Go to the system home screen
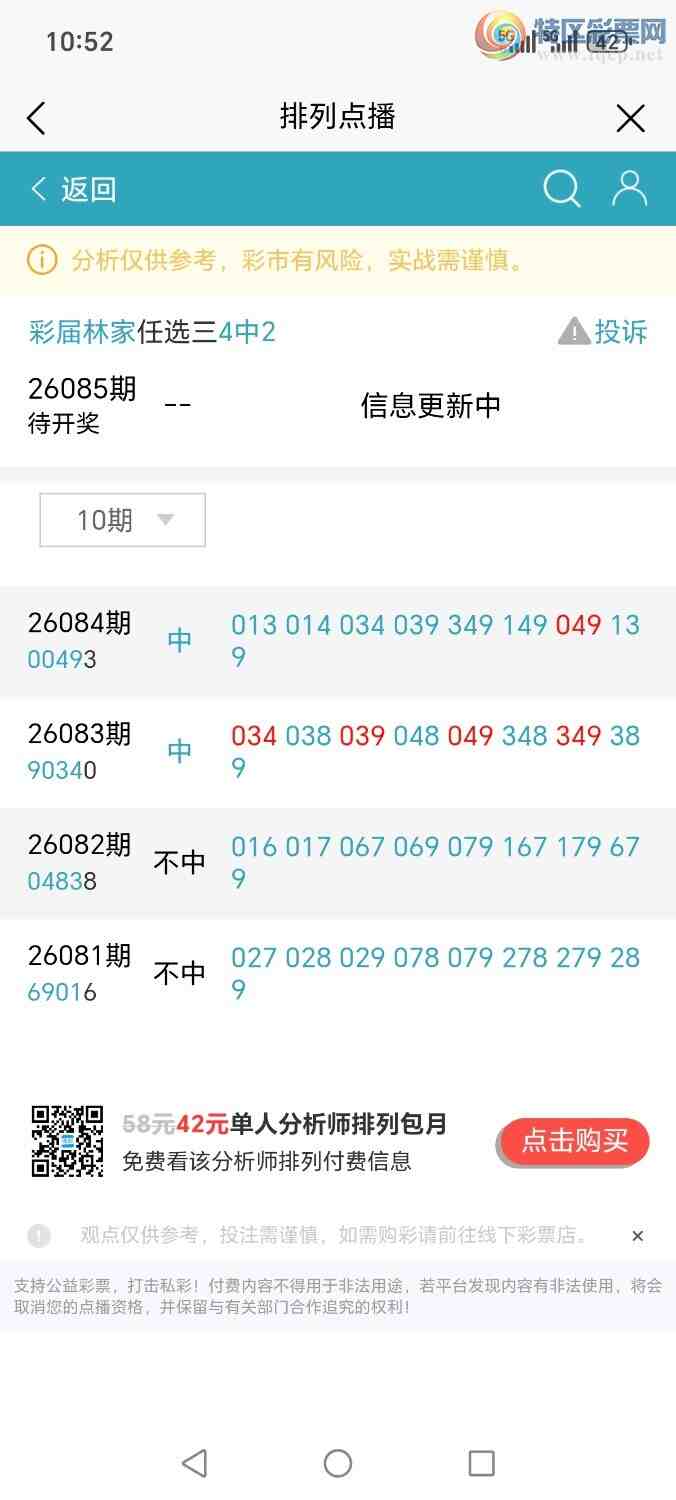676x1500 pixels. point(338,1463)
